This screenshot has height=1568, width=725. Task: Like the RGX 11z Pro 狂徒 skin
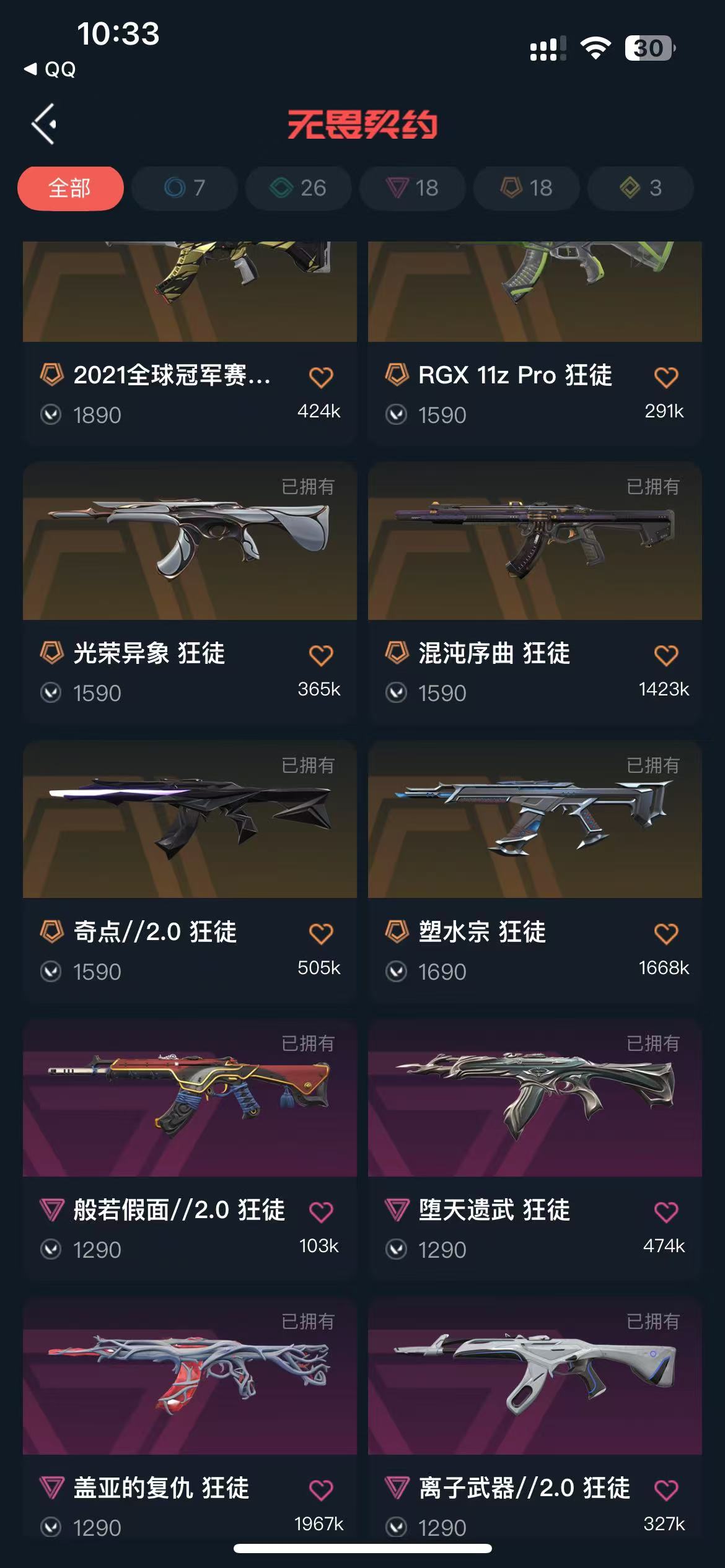(666, 377)
